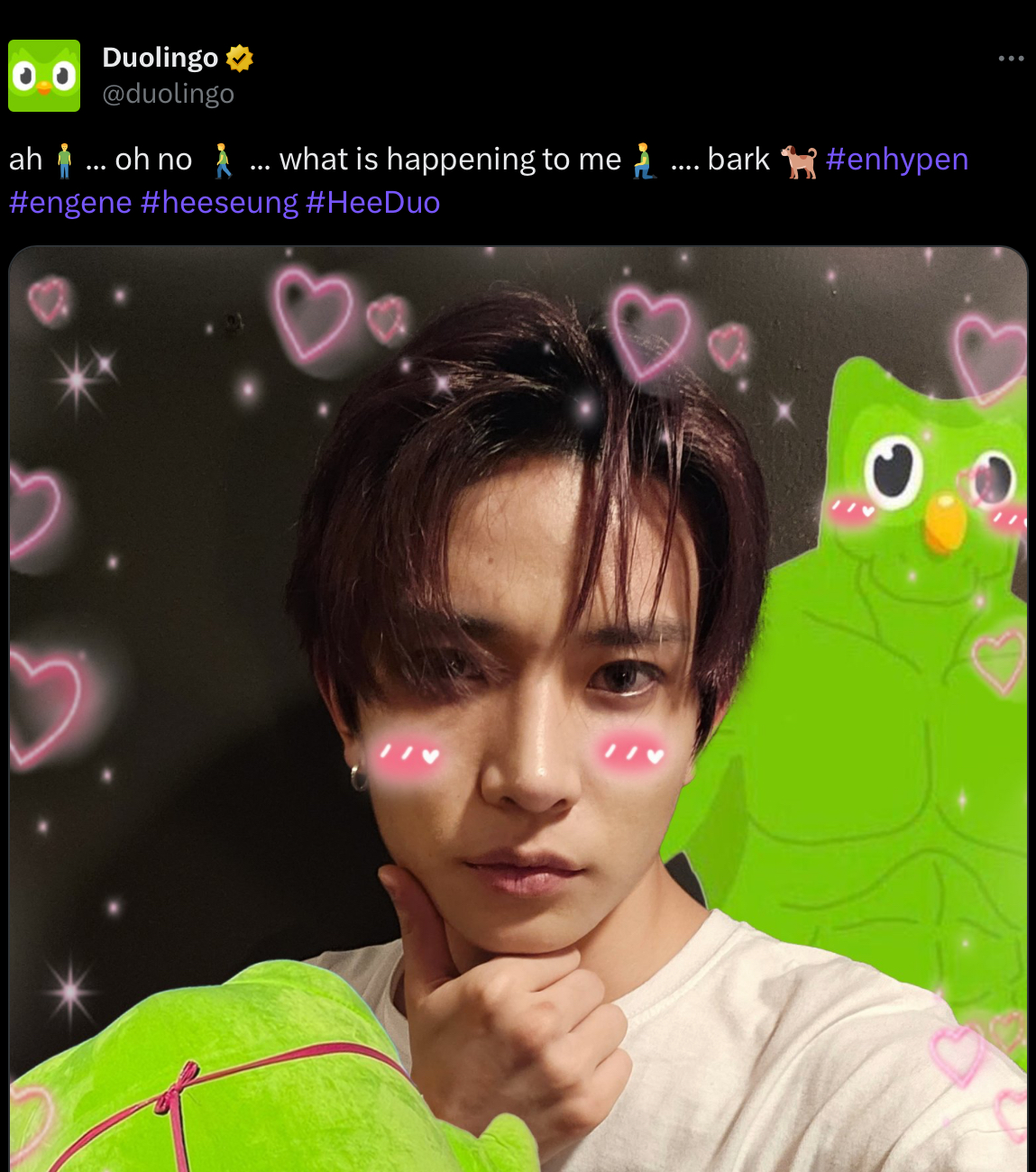Follow the #HeeDuo hashtag link
This screenshot has height=1172, width=1036.
pyautogui.click(x=372, y=203)
